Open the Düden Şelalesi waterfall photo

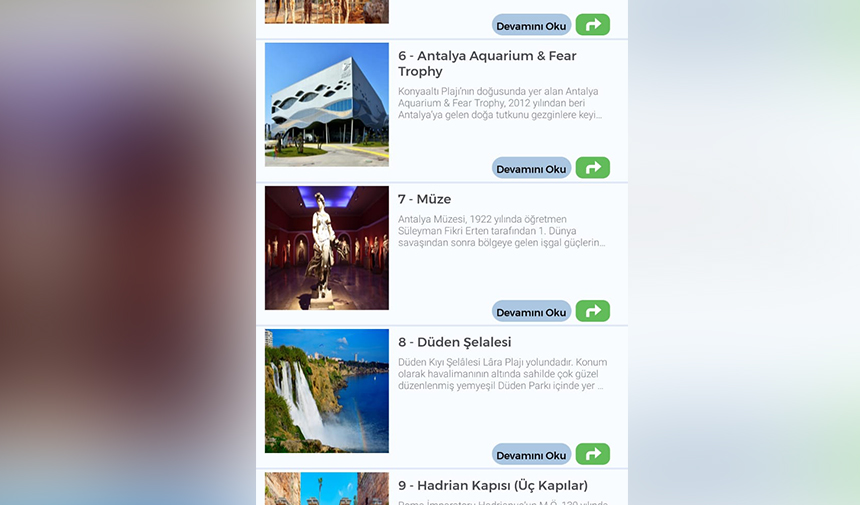coord(326,390)
